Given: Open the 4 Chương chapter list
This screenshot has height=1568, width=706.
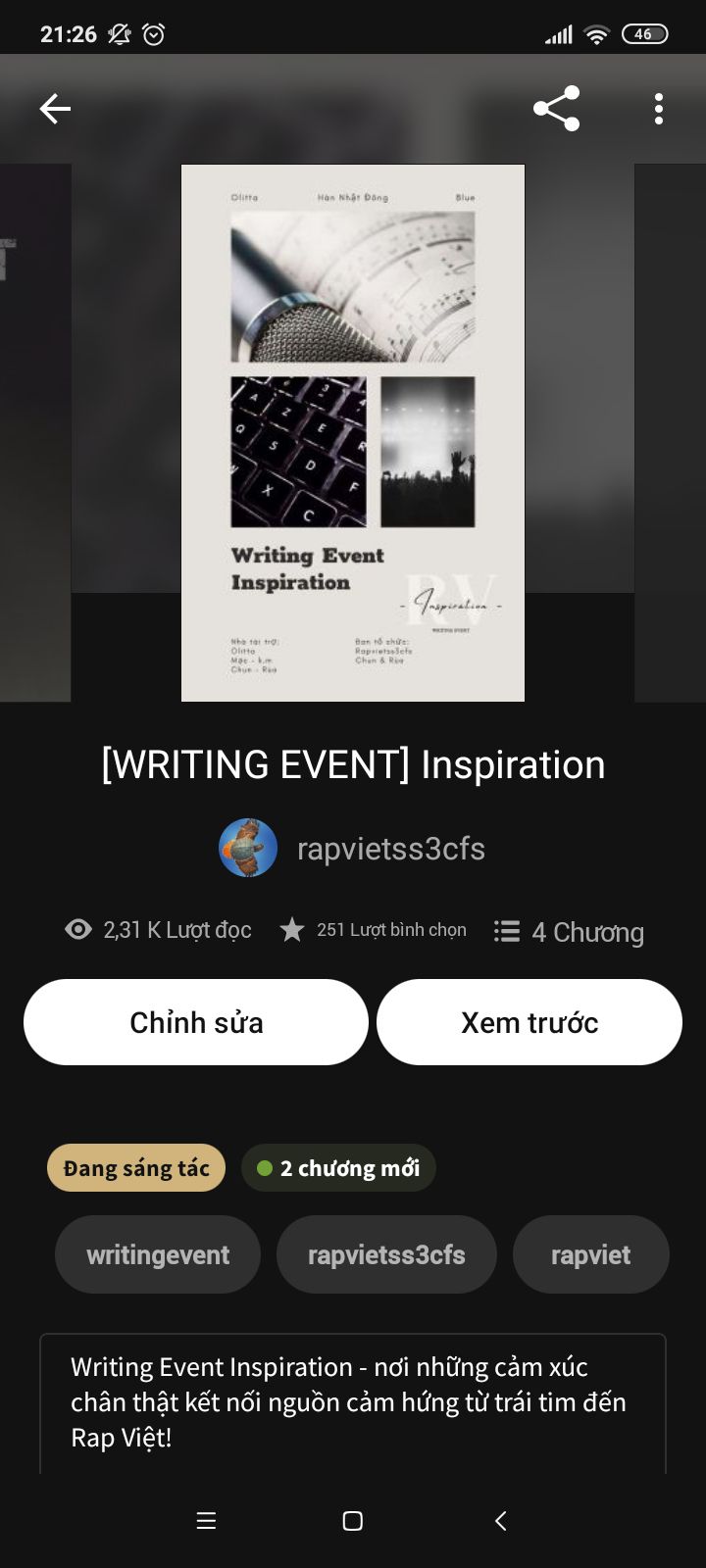Looking at the screenshot, I should (x=569, y=931).
